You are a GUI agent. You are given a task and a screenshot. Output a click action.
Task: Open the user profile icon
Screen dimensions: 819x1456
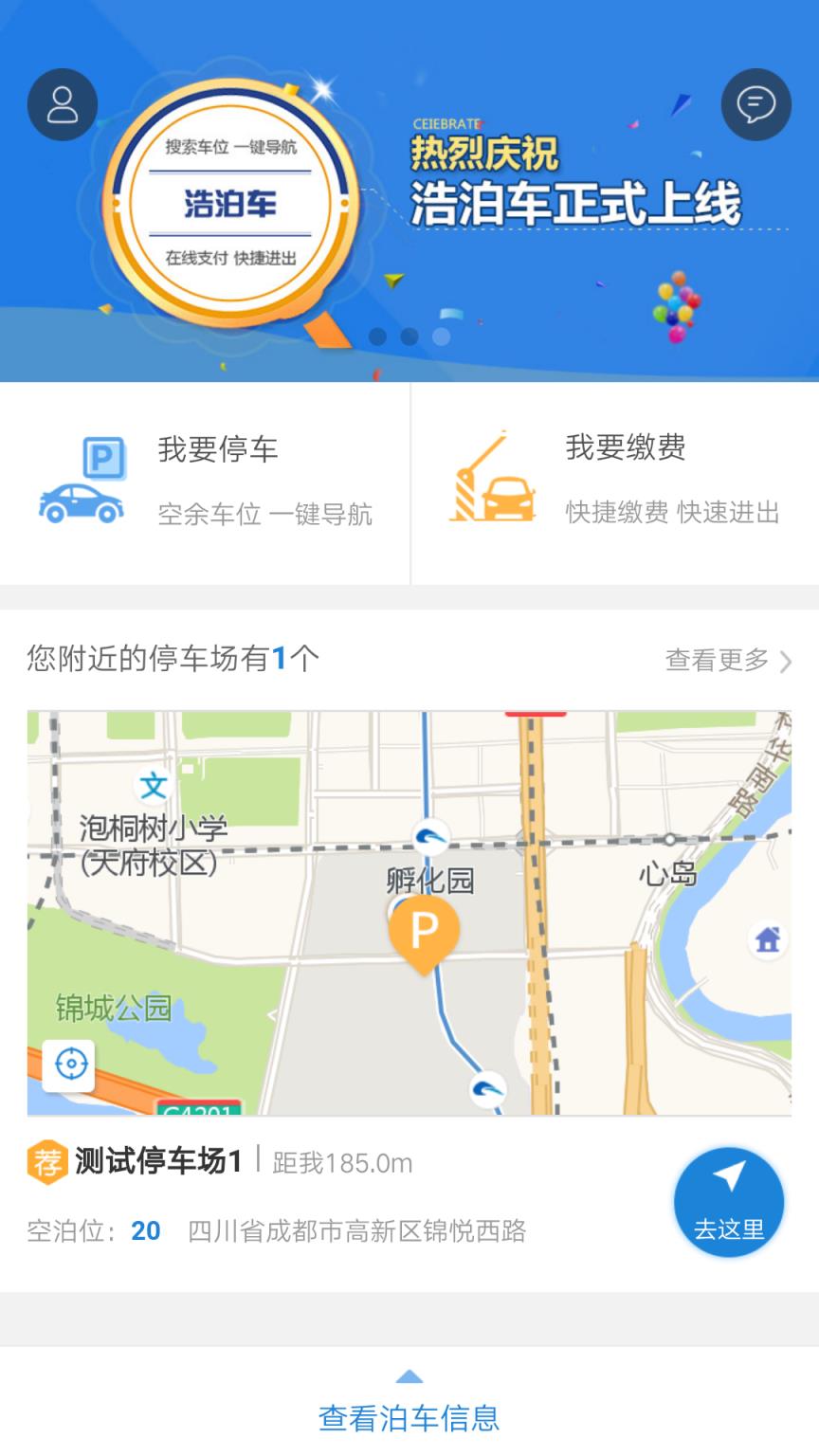(62, 105)
